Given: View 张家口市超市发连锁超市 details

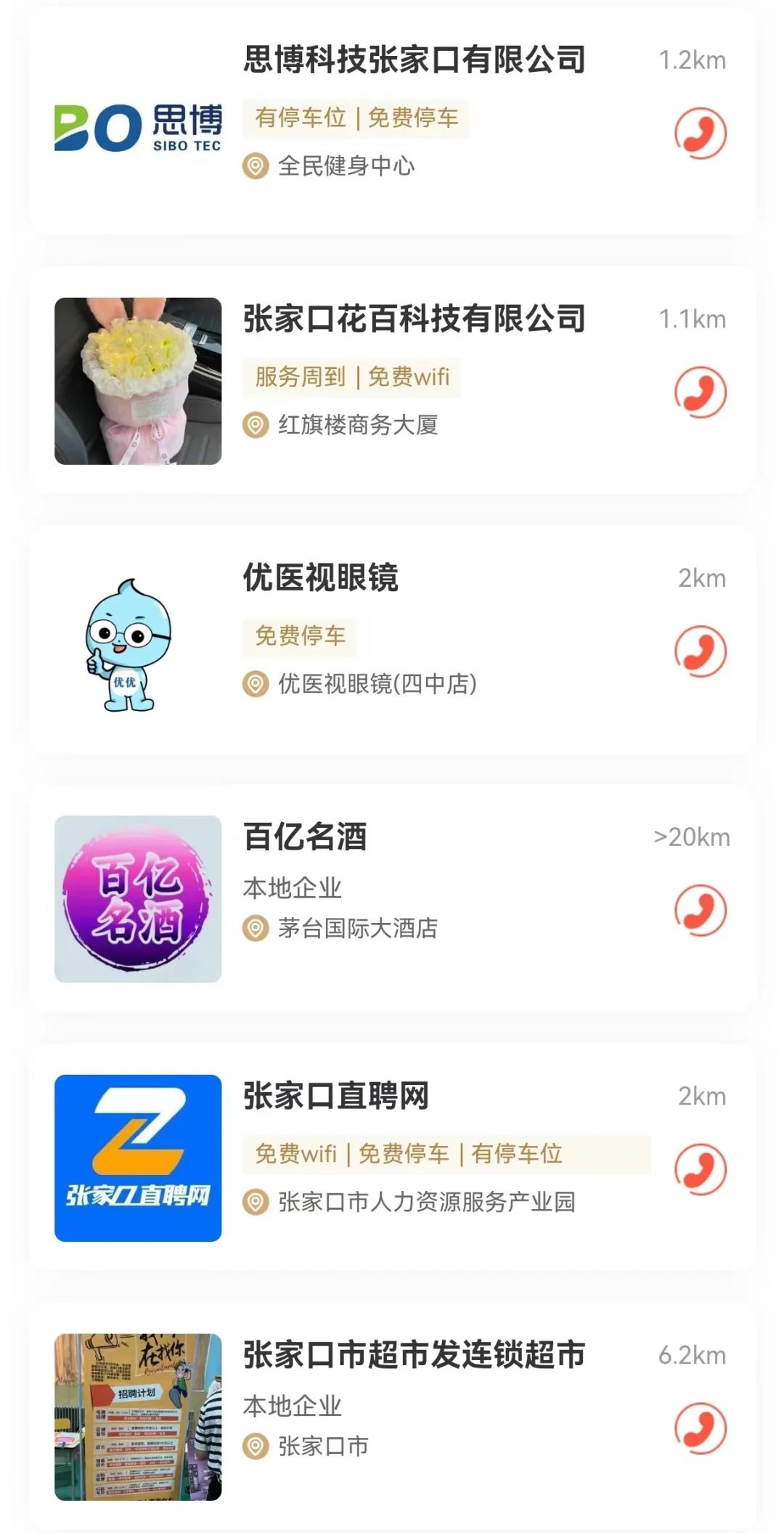Looking at the screenshot, I should click(414, 1355).
